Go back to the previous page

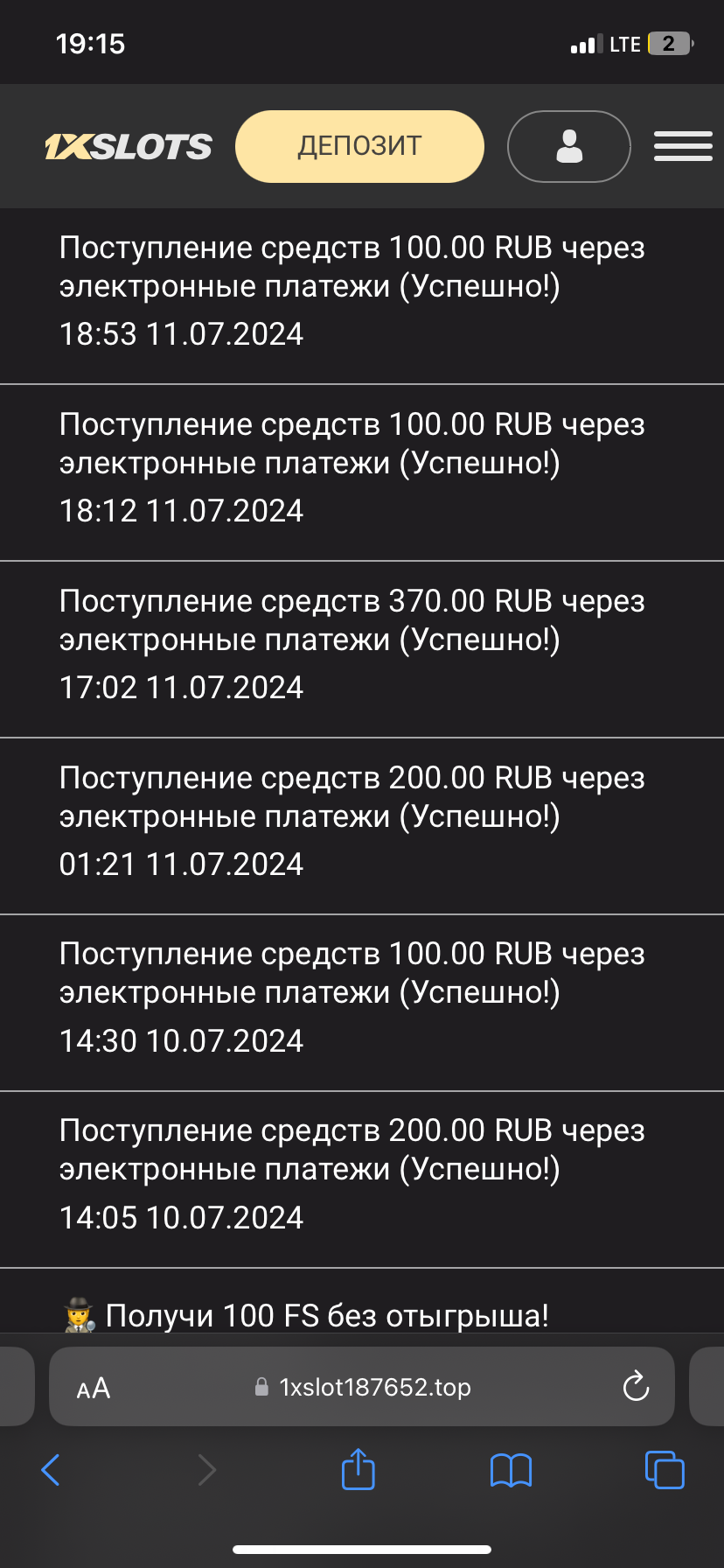point(51,1470)
